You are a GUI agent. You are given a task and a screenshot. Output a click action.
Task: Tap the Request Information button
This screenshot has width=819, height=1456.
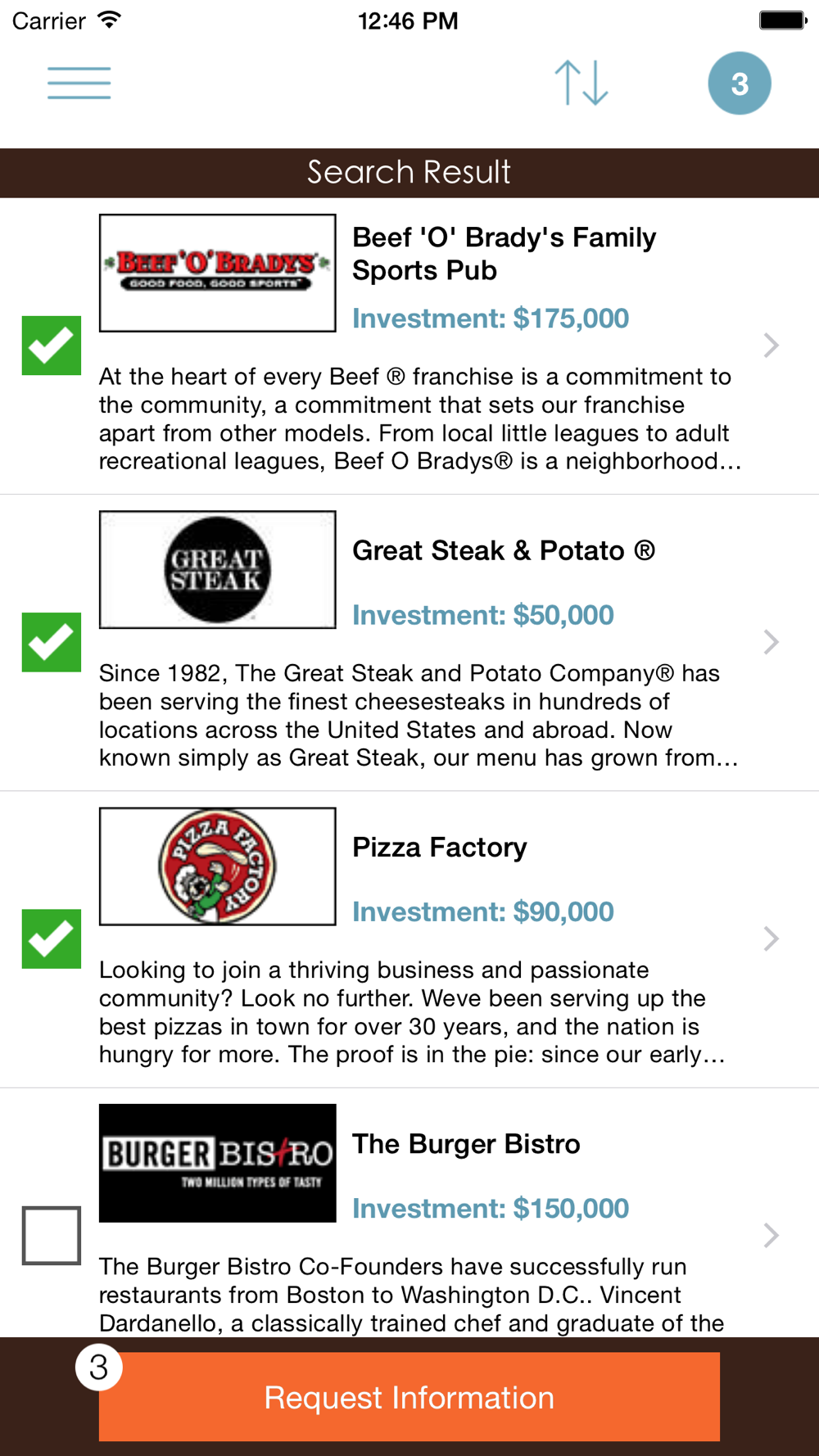coord(409,1397)
